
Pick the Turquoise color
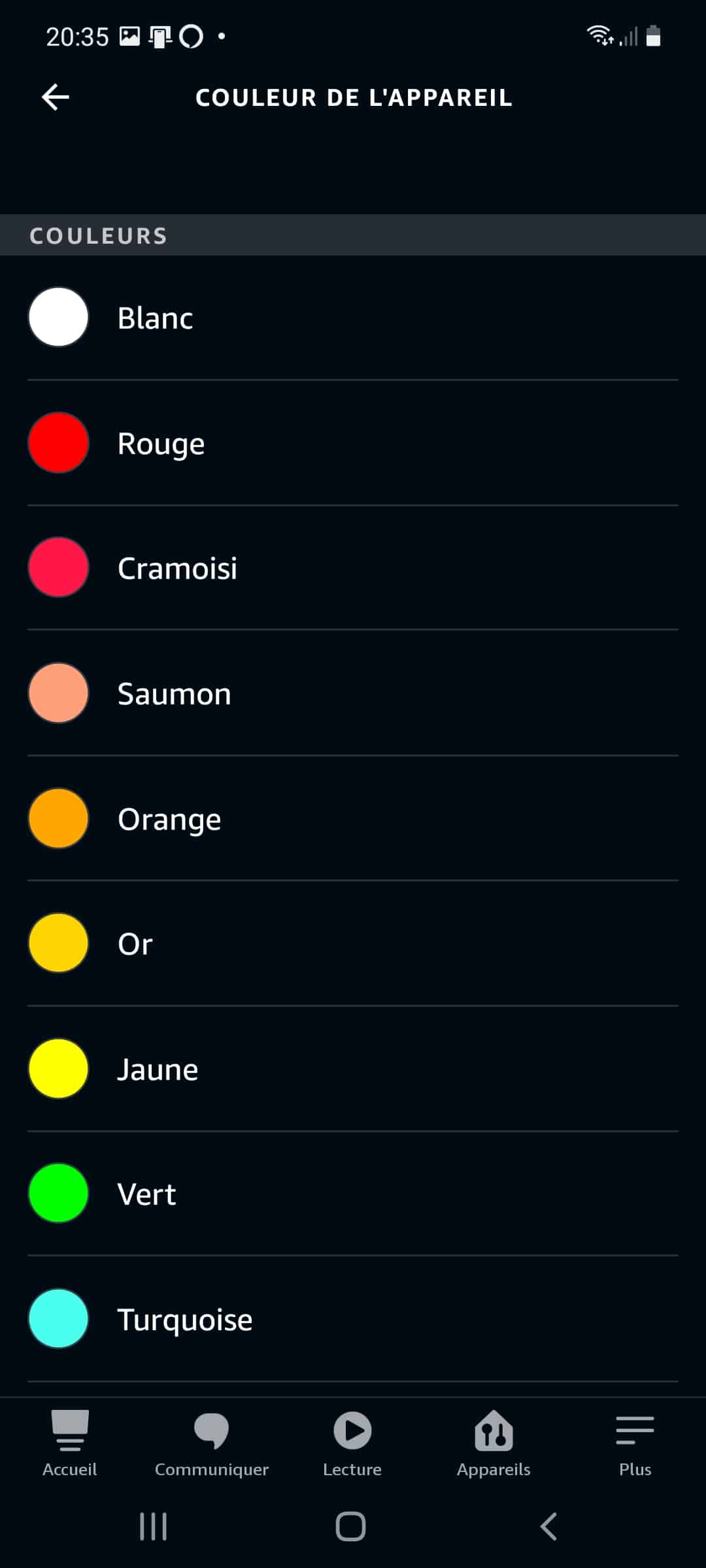coord(353,1319)
